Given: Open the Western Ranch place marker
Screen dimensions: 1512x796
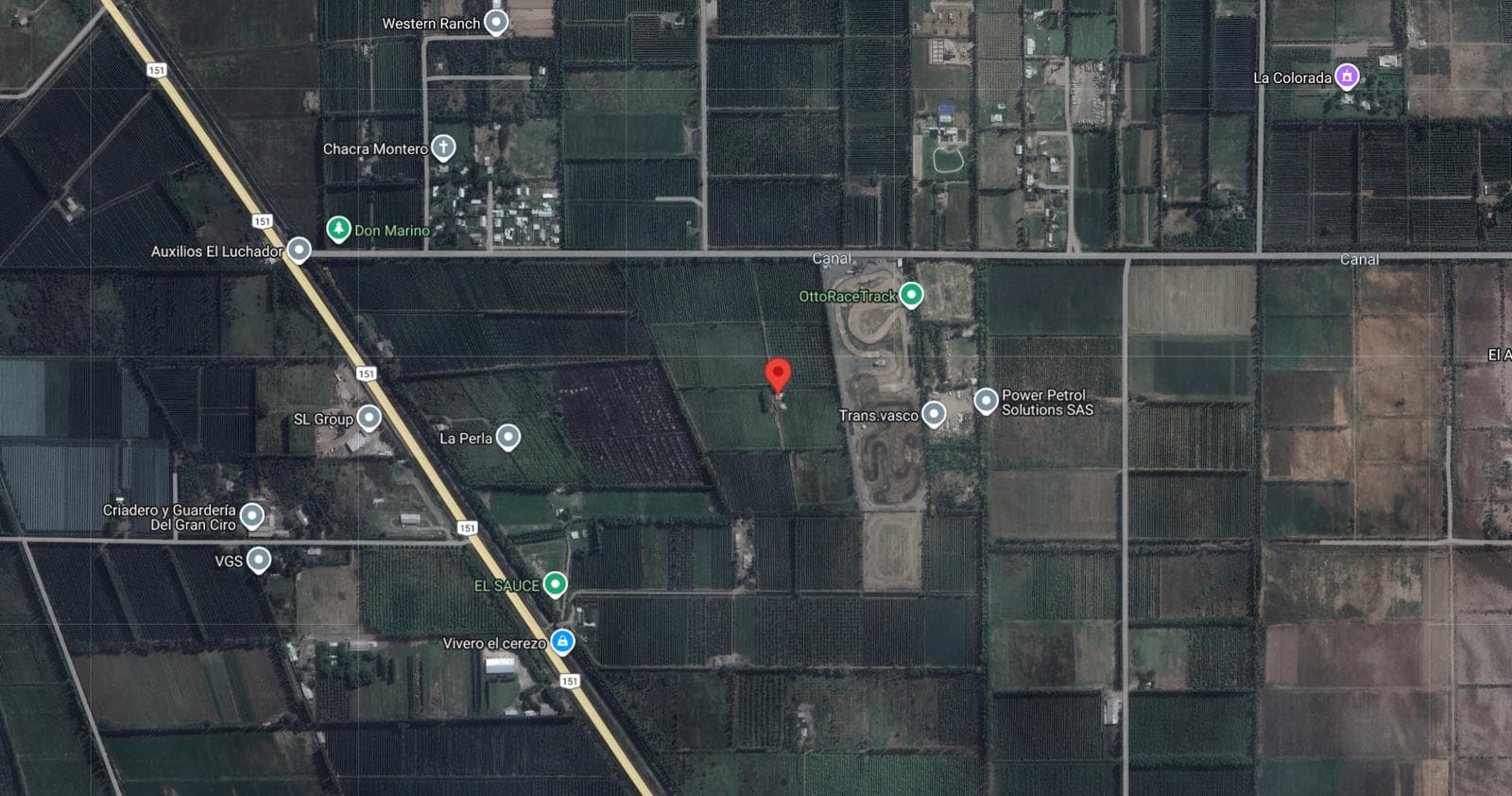Looking at the screenshot, I should (x=495, y=23).
